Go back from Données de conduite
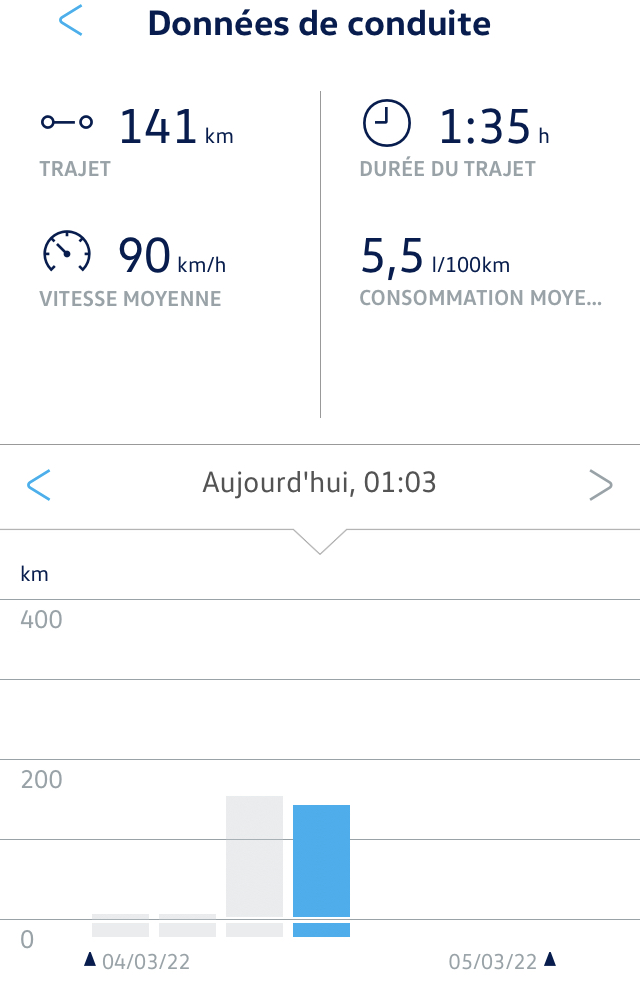Viewport: 640px width, 981px height. pyautogui.click(x=70, y=22)
